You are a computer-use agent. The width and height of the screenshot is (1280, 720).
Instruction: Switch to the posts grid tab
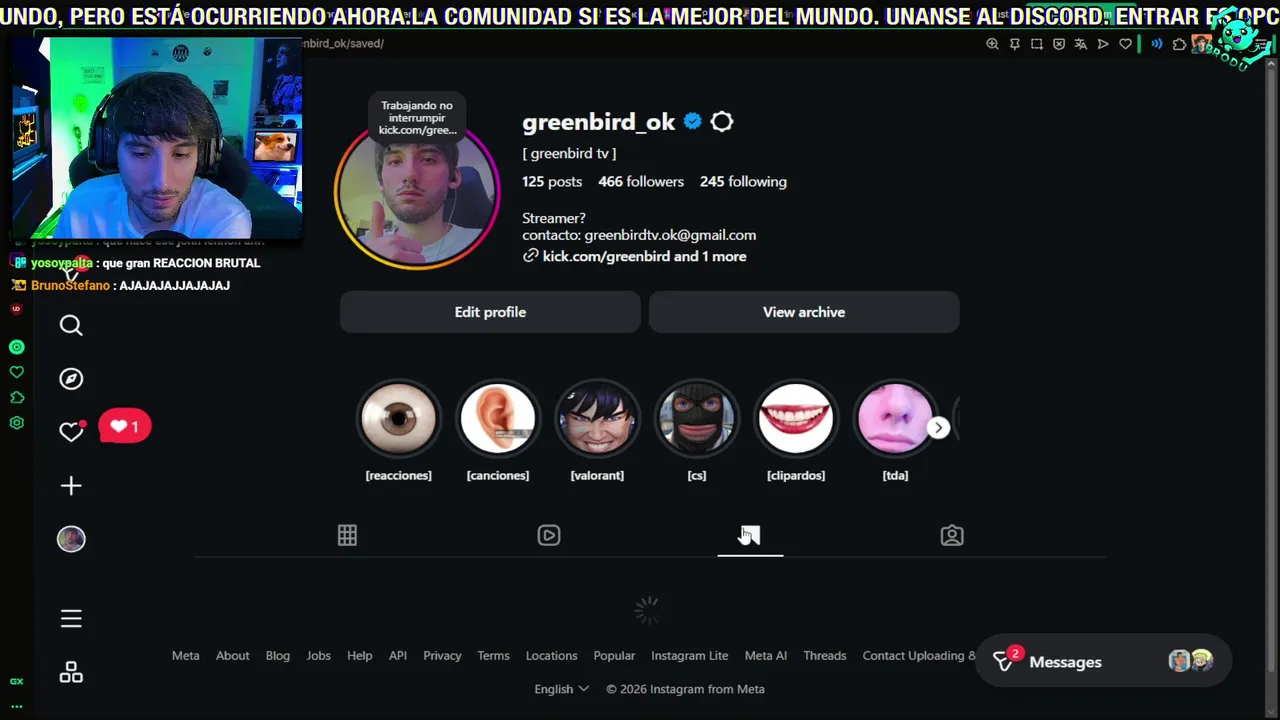point(347,535)
